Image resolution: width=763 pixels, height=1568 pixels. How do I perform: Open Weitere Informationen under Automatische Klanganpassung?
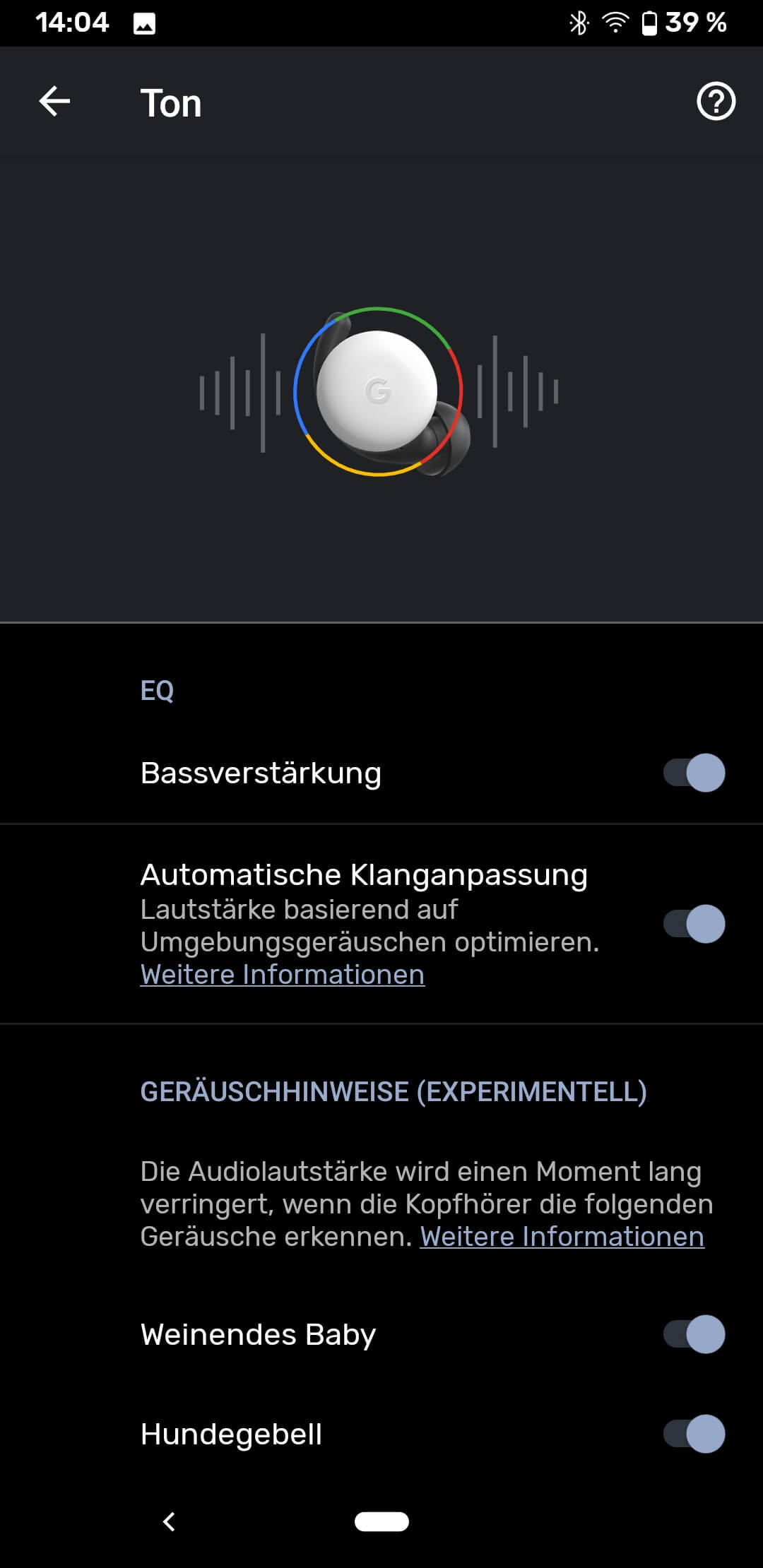[x=282, y=975]
